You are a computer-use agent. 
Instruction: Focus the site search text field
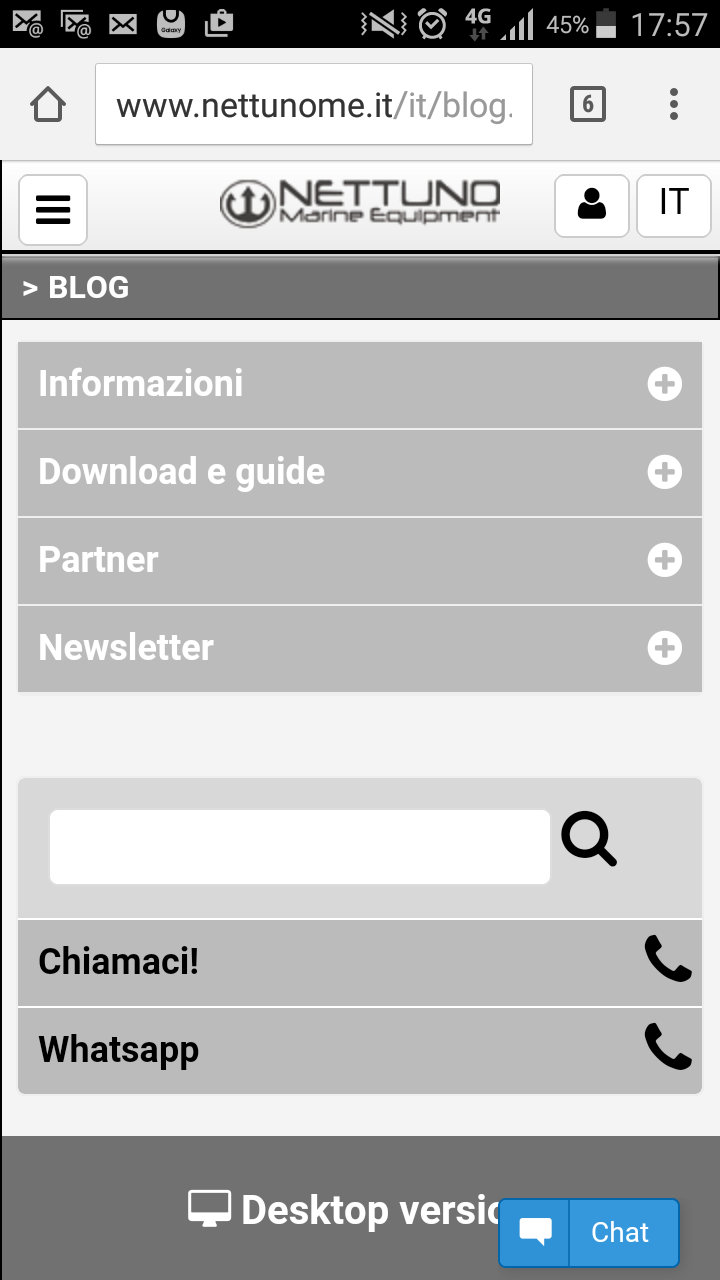coord(300,847)
